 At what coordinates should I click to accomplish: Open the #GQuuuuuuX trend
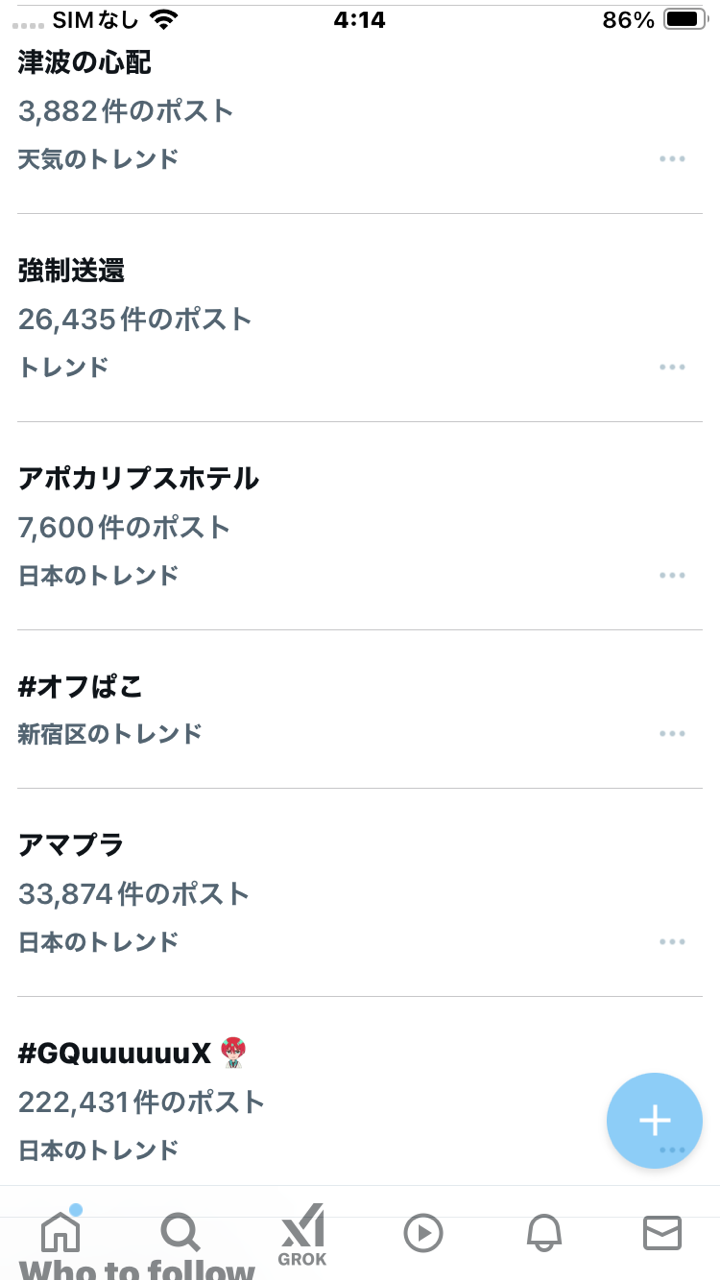pos(300,1100)
